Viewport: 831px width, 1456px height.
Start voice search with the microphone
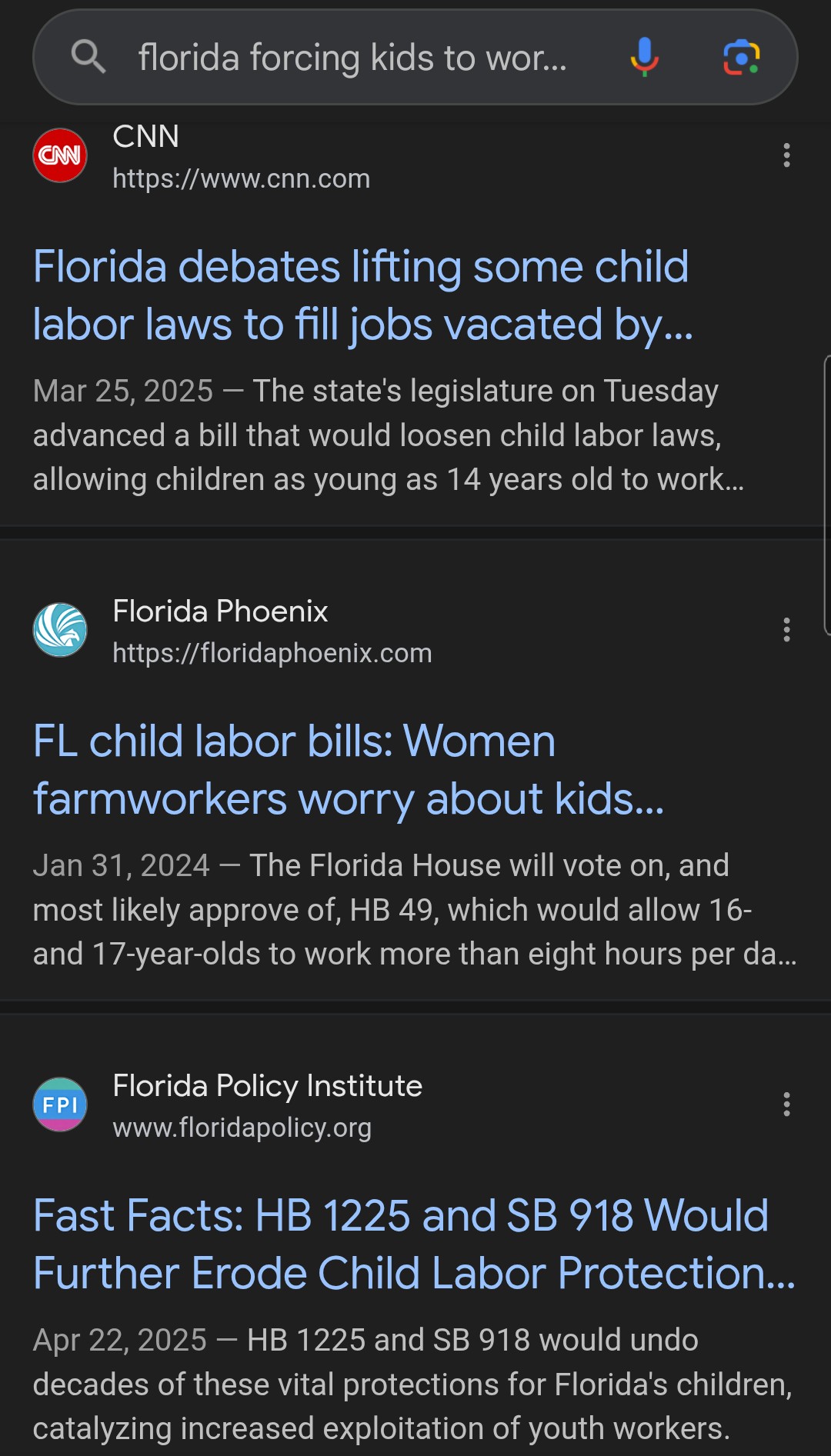[644, 57]
